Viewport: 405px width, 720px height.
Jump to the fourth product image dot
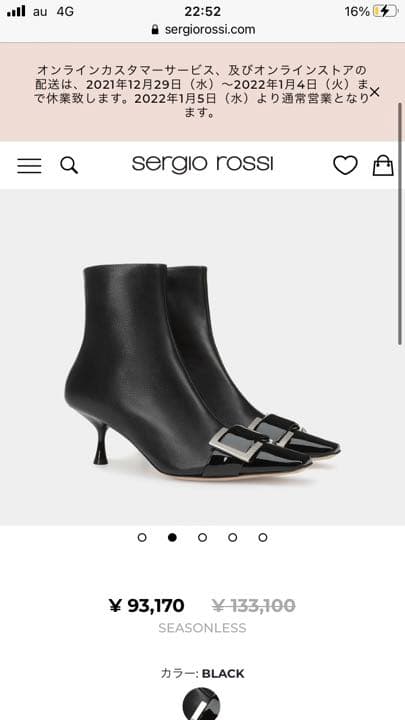pos(232,537)
